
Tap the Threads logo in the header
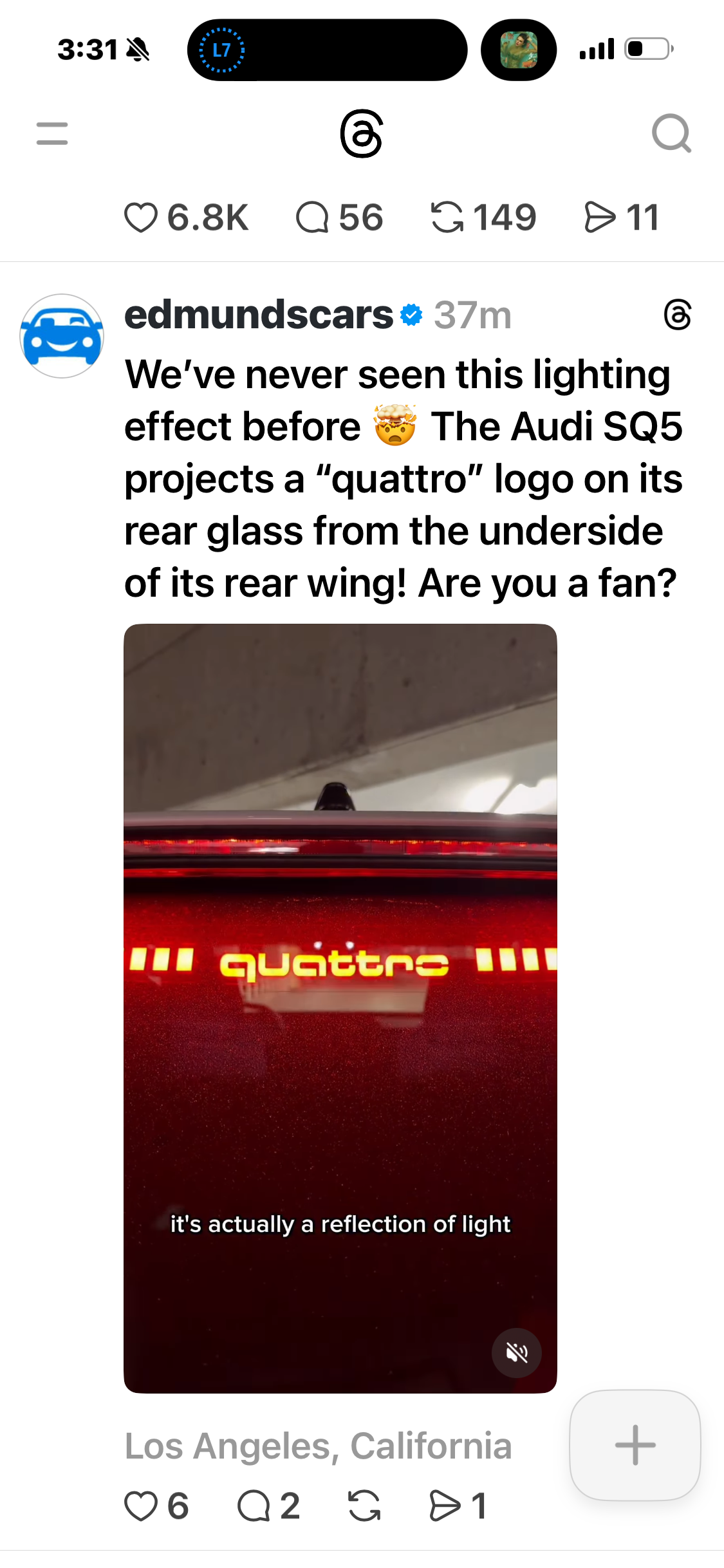click(x=362, y=133)
